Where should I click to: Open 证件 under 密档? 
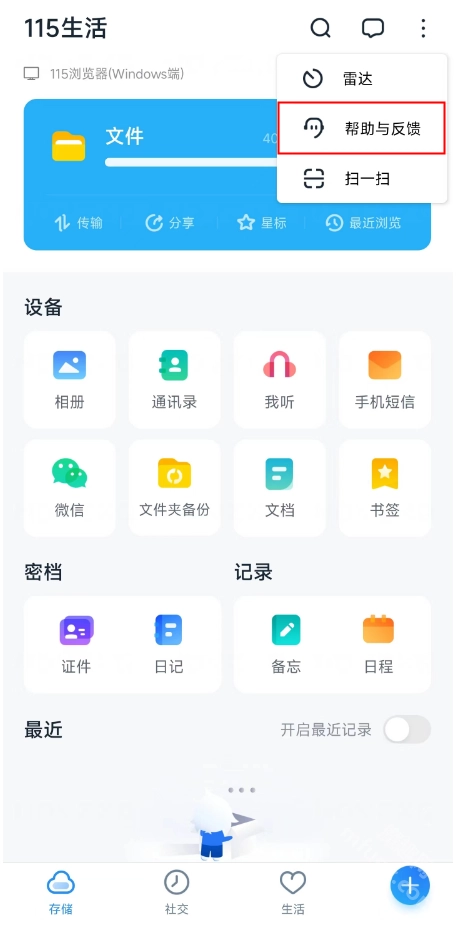(x=76, y=644)
